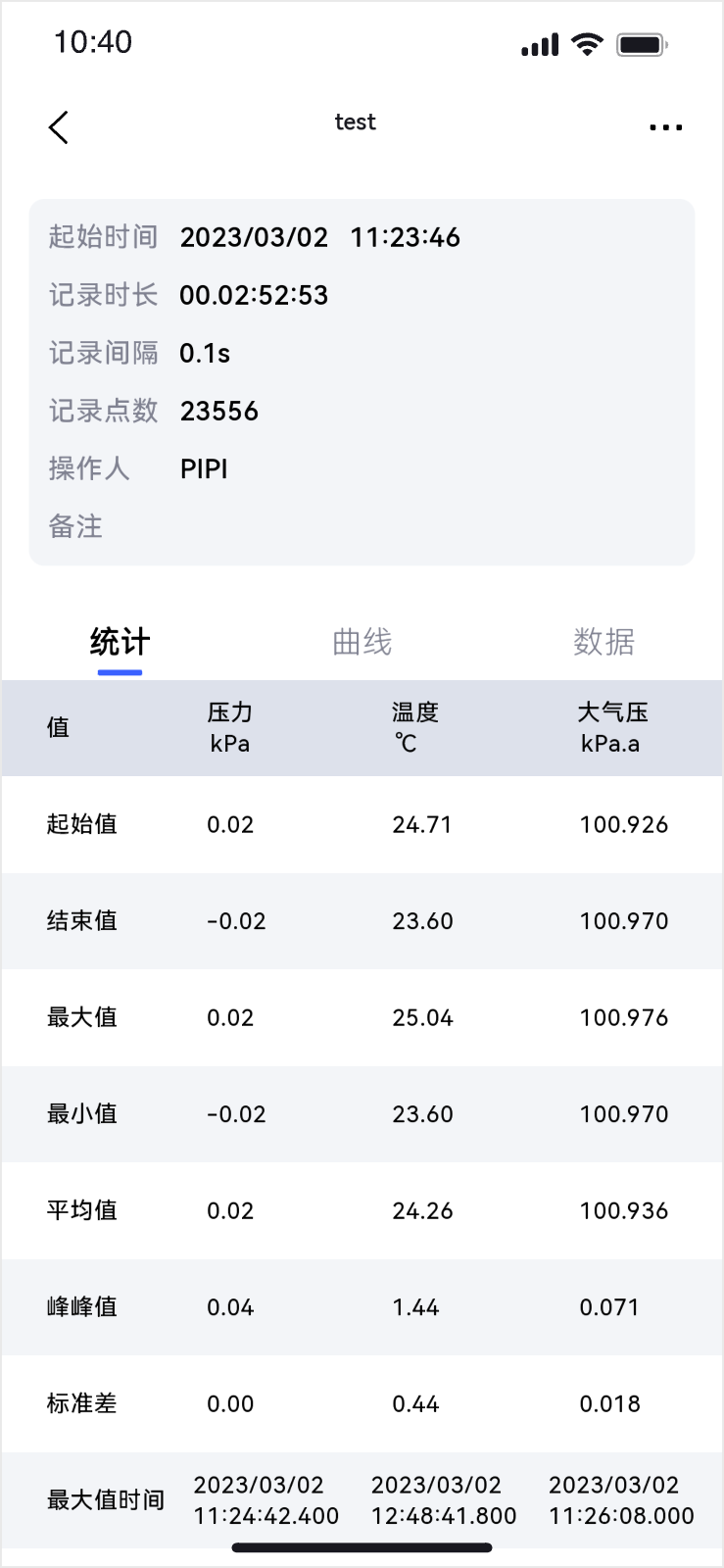Switch to the 曲线 curve tab
This screenshot has height=1568, width=724.
362,643
